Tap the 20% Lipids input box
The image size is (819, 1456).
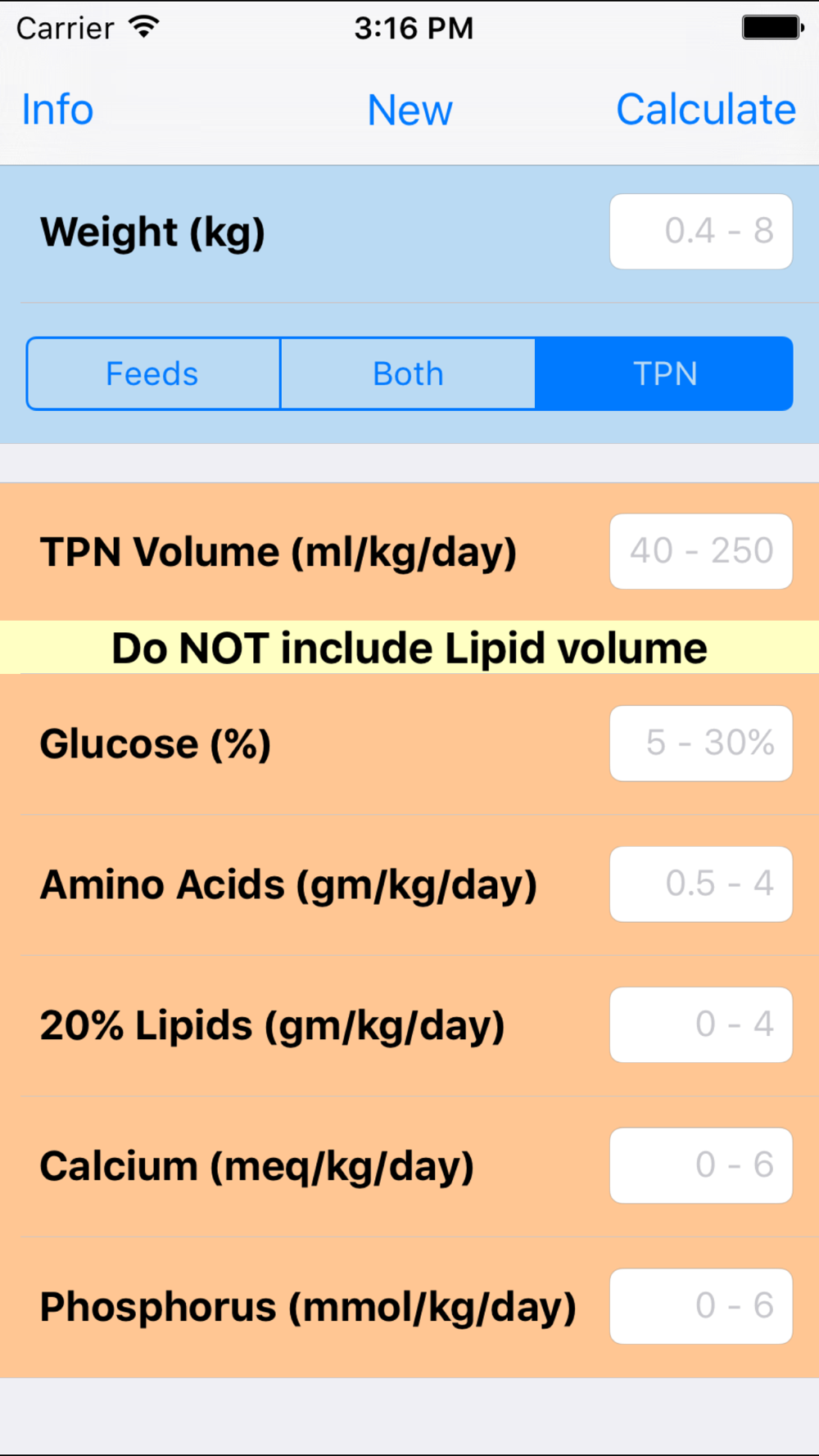701,1025
